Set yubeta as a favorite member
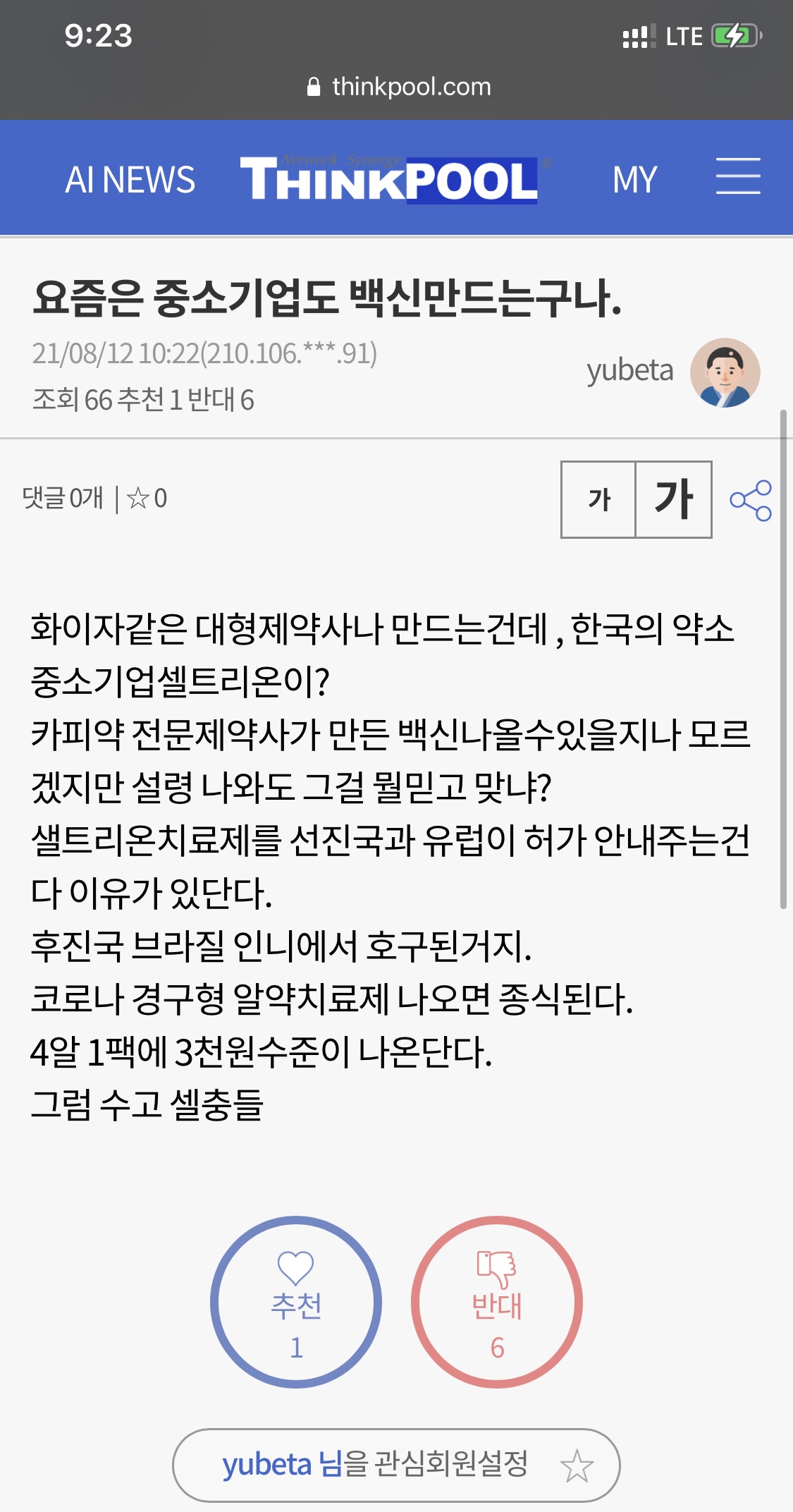This screenshot has height=1512, width=793. [x=396, y=1465]
